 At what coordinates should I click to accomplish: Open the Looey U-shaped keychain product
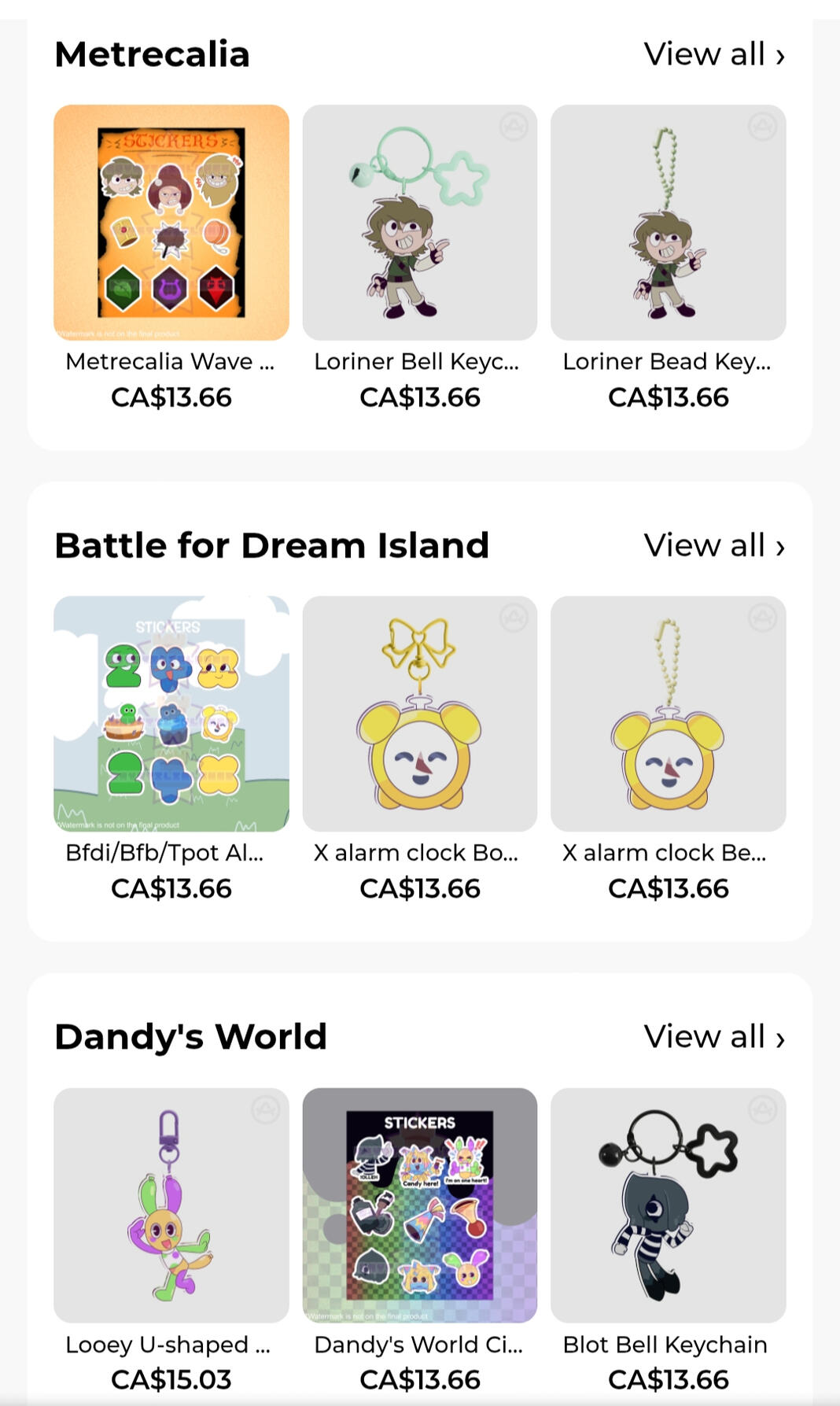[171, 1205]
